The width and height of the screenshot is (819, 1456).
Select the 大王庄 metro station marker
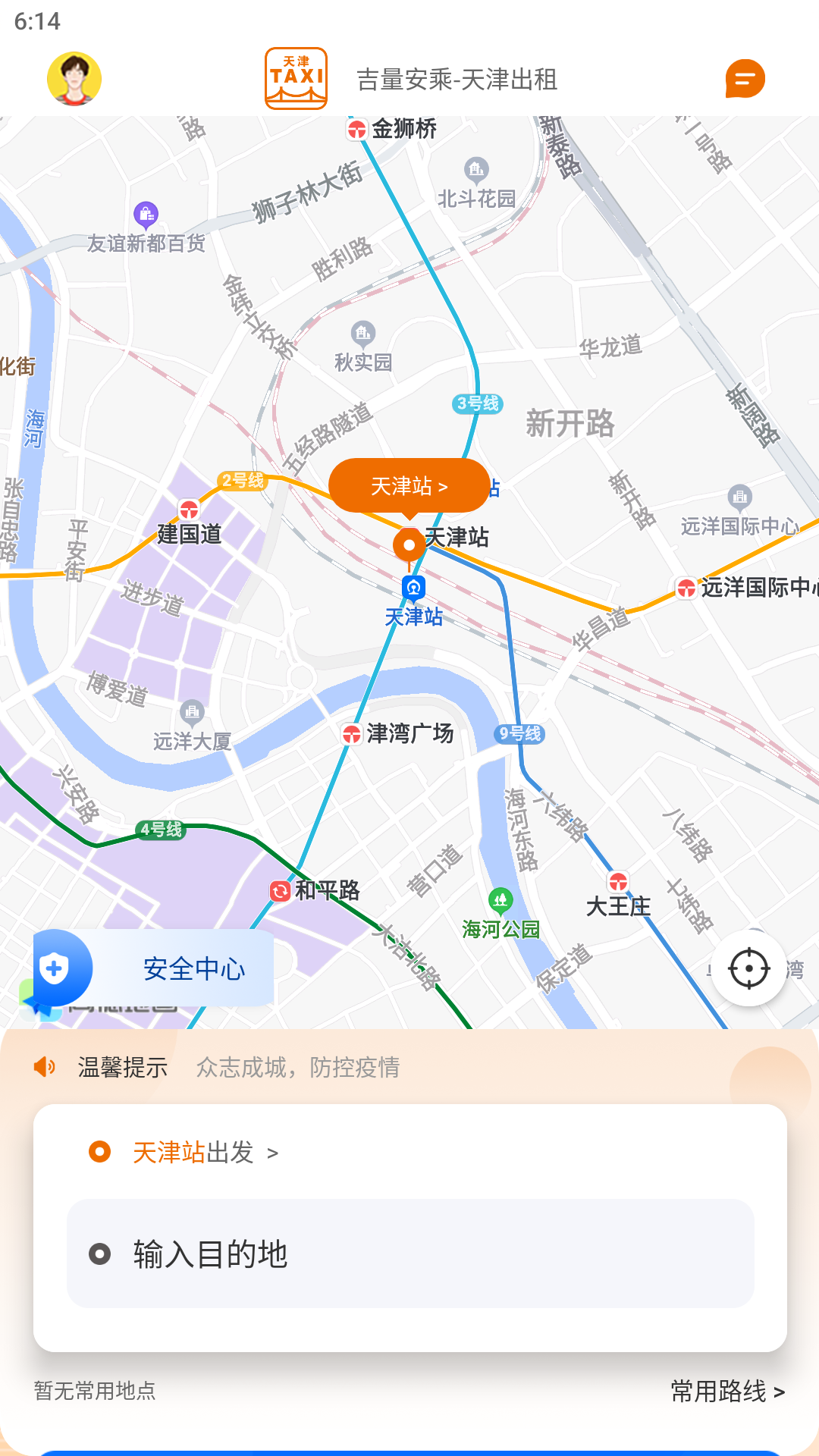coord(619,882)
